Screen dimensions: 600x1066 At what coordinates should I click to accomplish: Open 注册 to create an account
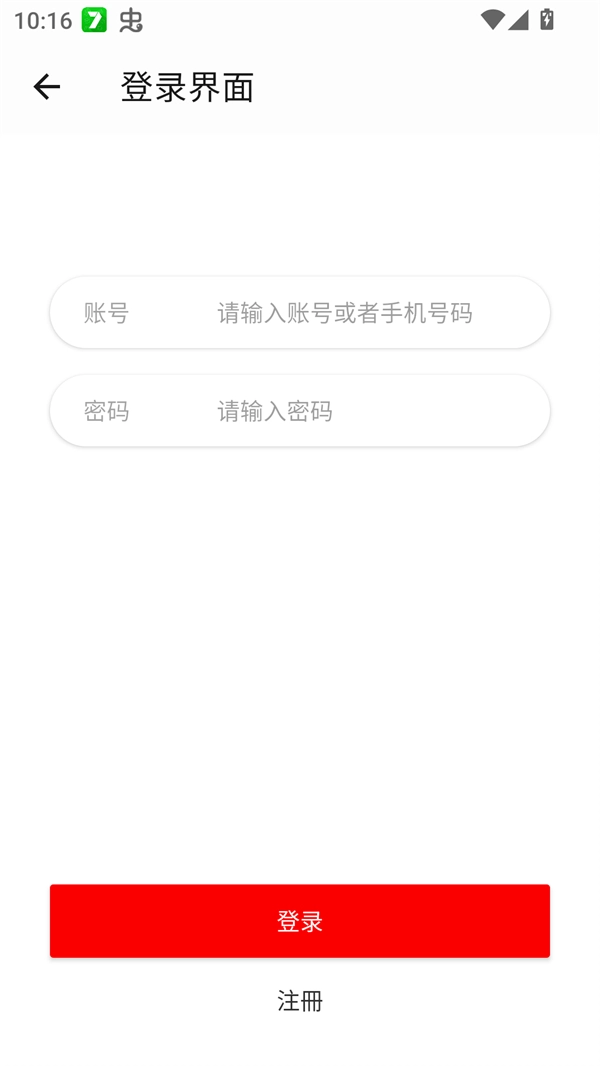pos(300,1000)
